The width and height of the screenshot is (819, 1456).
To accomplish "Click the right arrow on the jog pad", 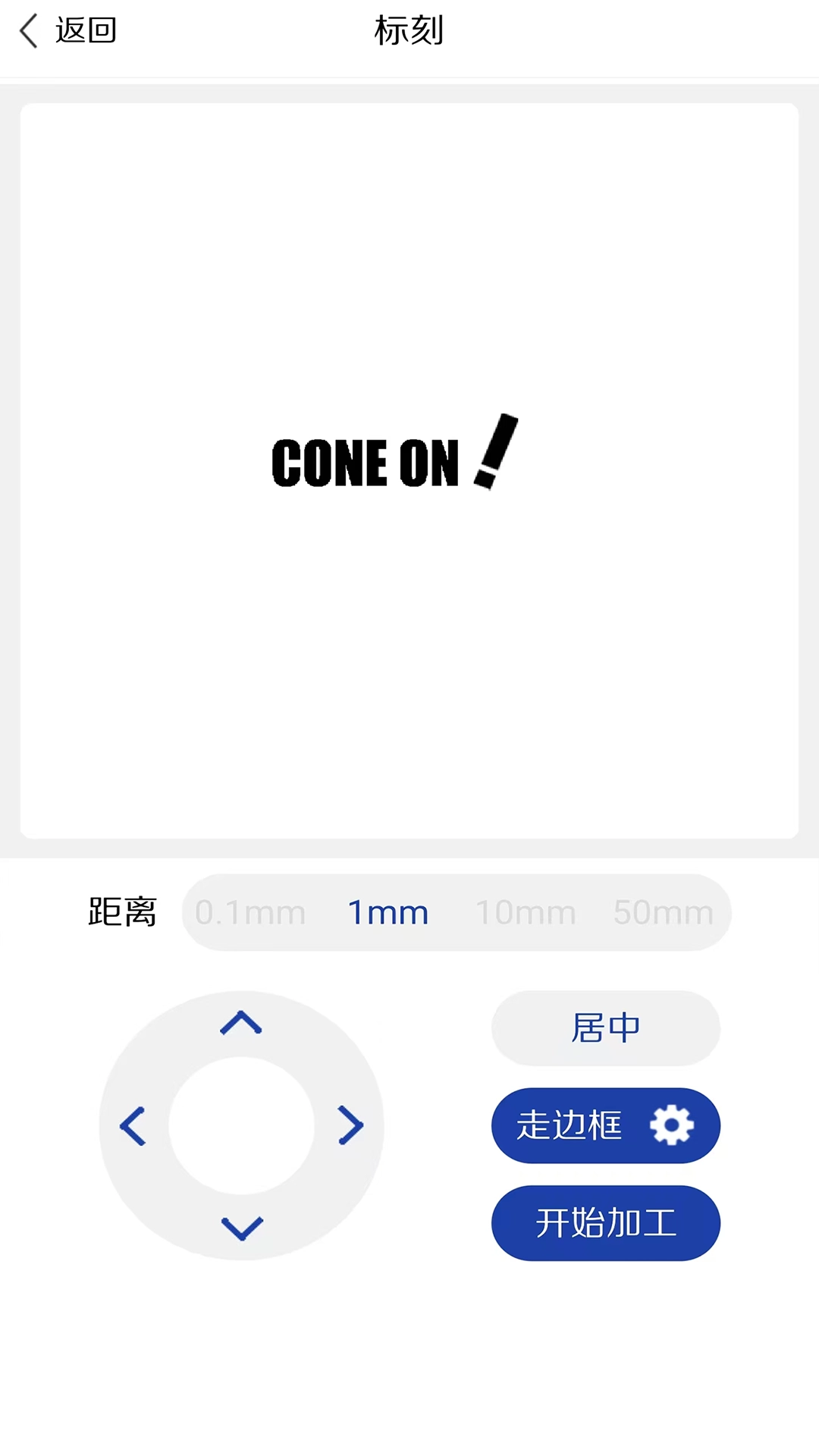I will (x=350, y=1126).
